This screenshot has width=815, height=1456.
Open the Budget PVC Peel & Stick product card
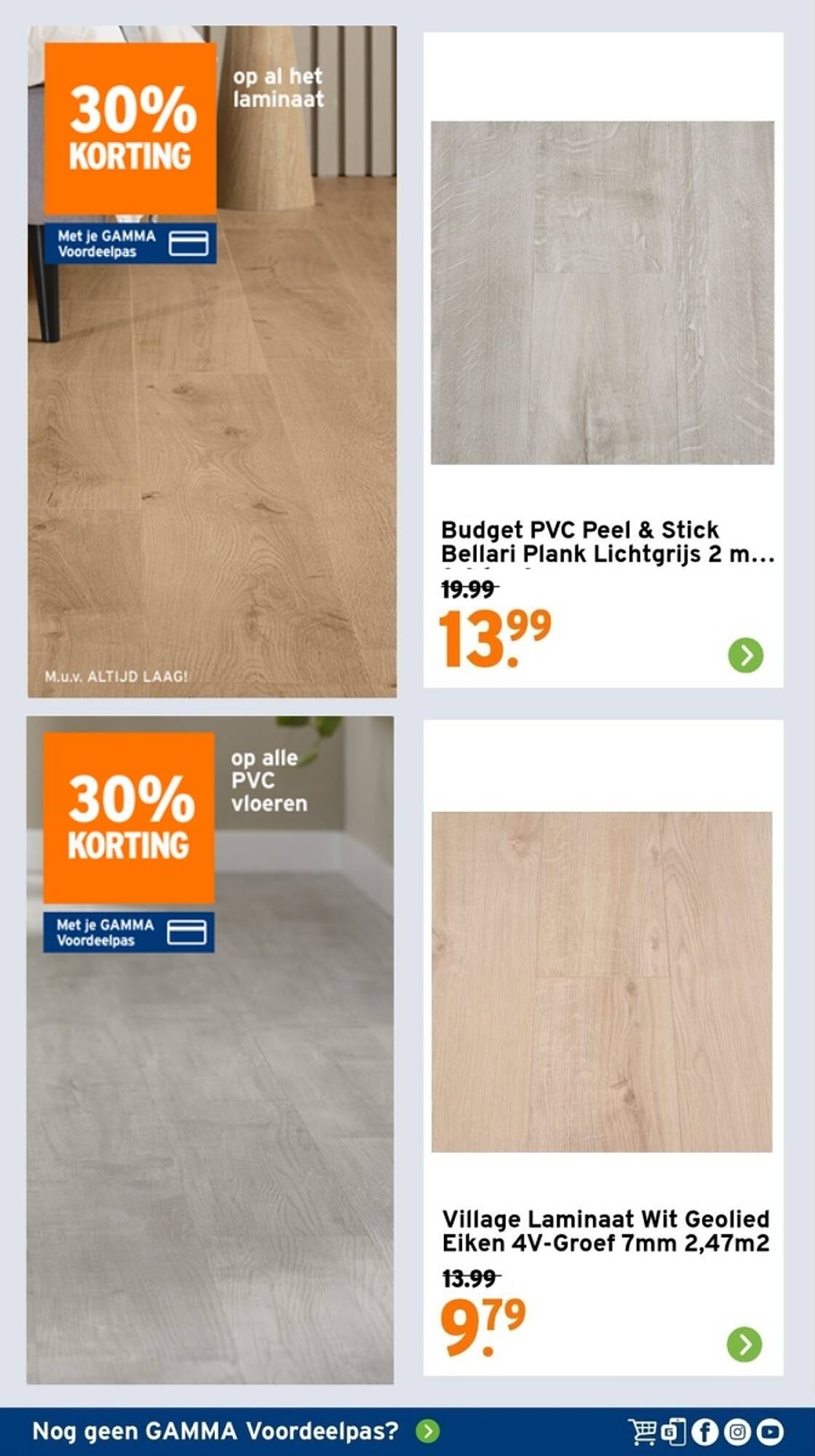[x=603, y=360]
